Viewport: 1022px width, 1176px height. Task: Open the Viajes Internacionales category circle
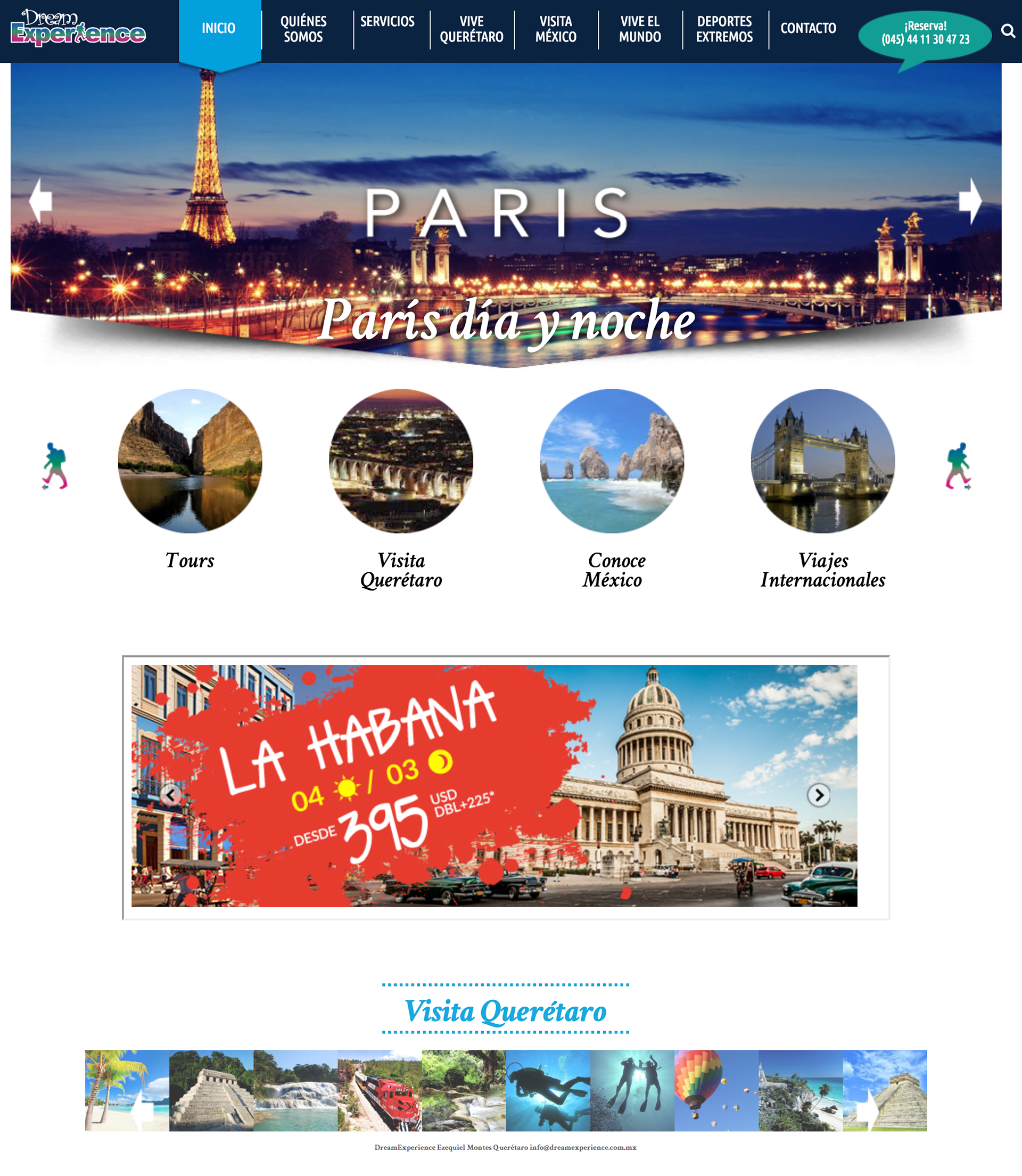[822, 461]
